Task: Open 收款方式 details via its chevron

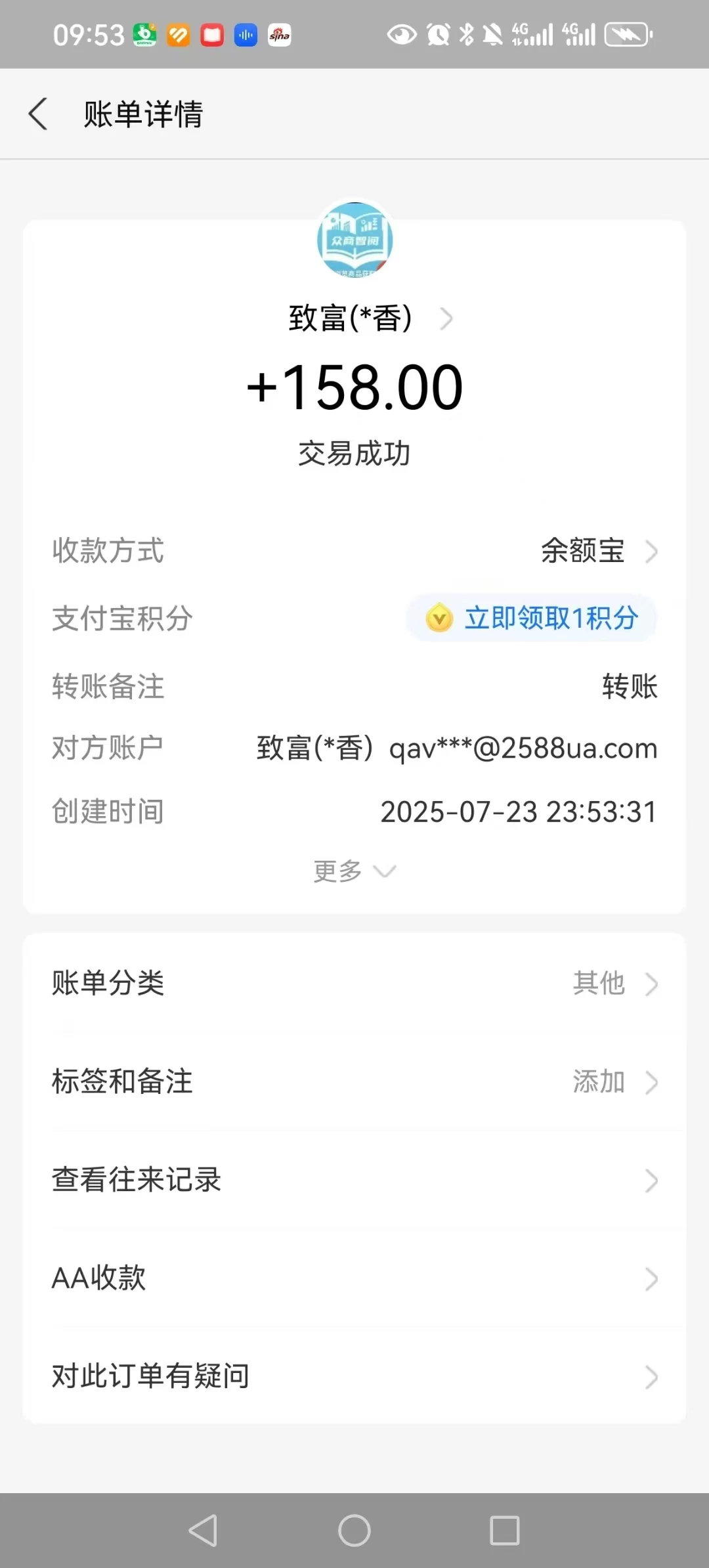Action: point(652,552)
